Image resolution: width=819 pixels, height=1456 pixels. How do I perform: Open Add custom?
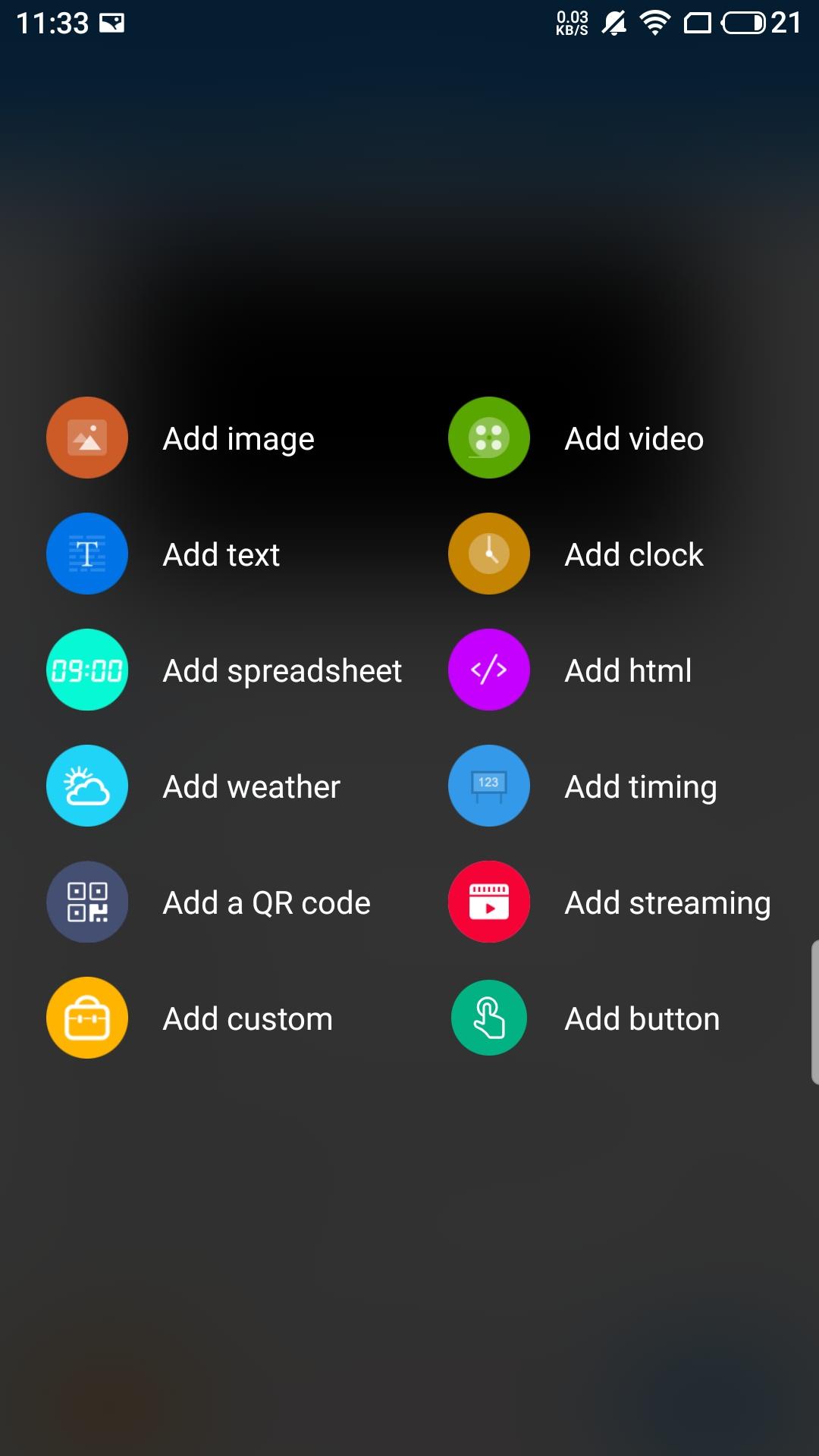pos(190,1018)
